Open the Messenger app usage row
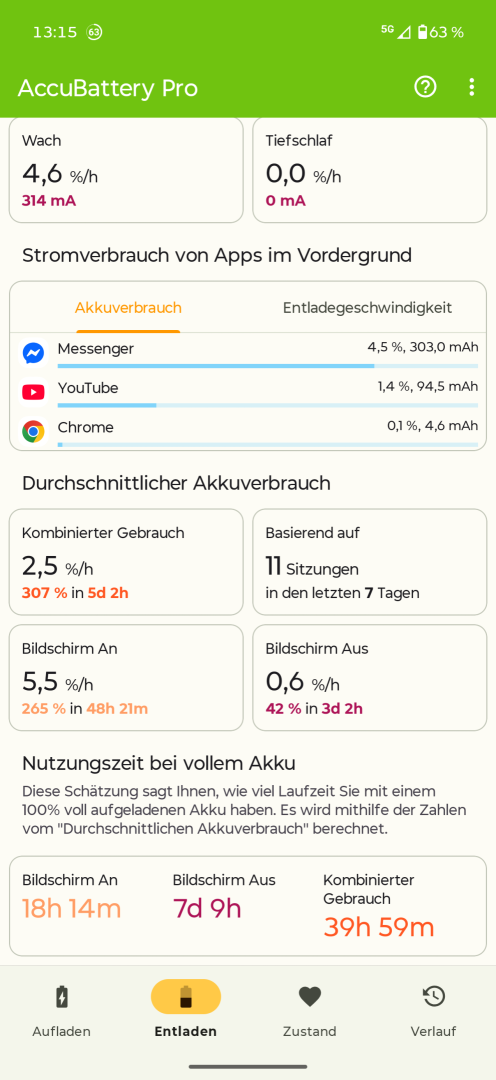Screen dimensions: 496x1080 click(248, 353)
